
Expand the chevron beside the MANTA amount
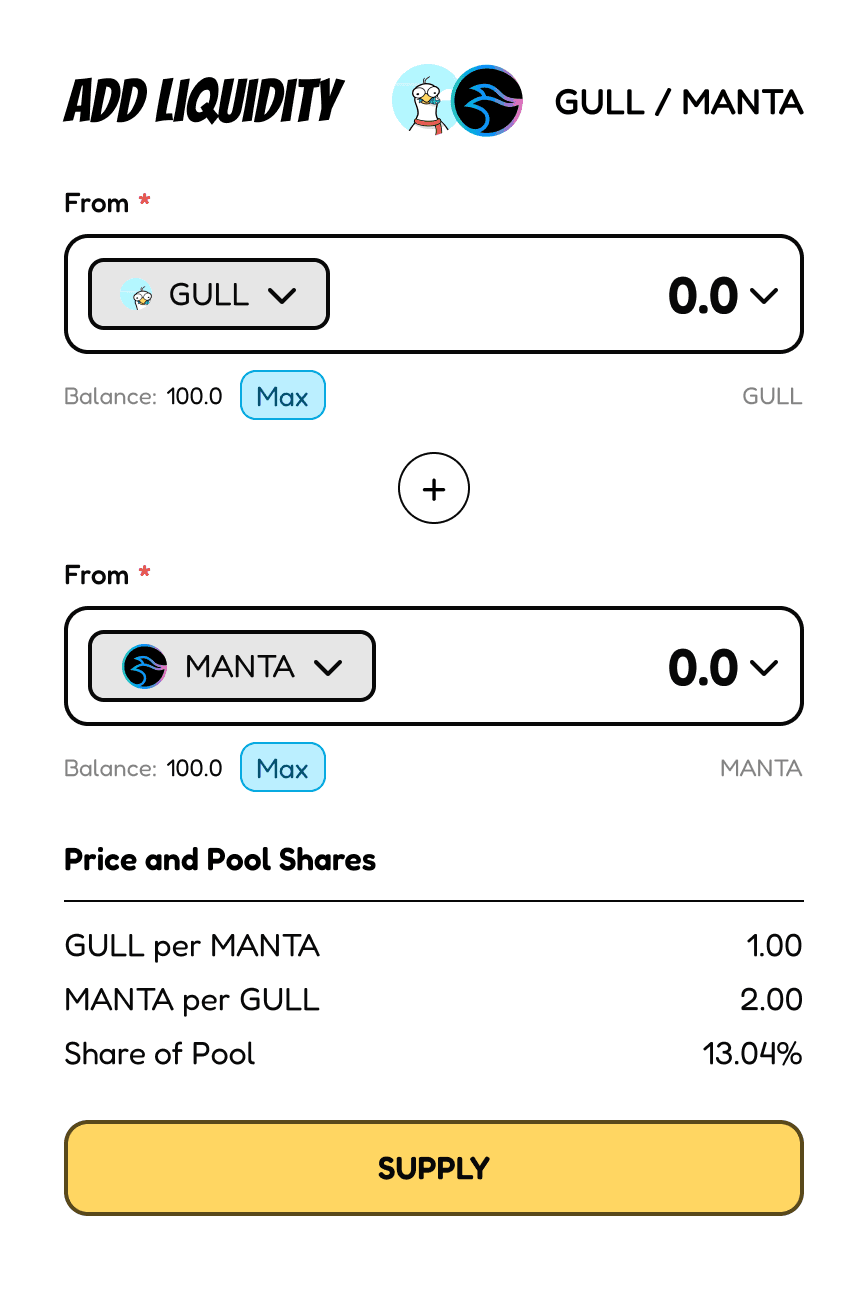765,668
